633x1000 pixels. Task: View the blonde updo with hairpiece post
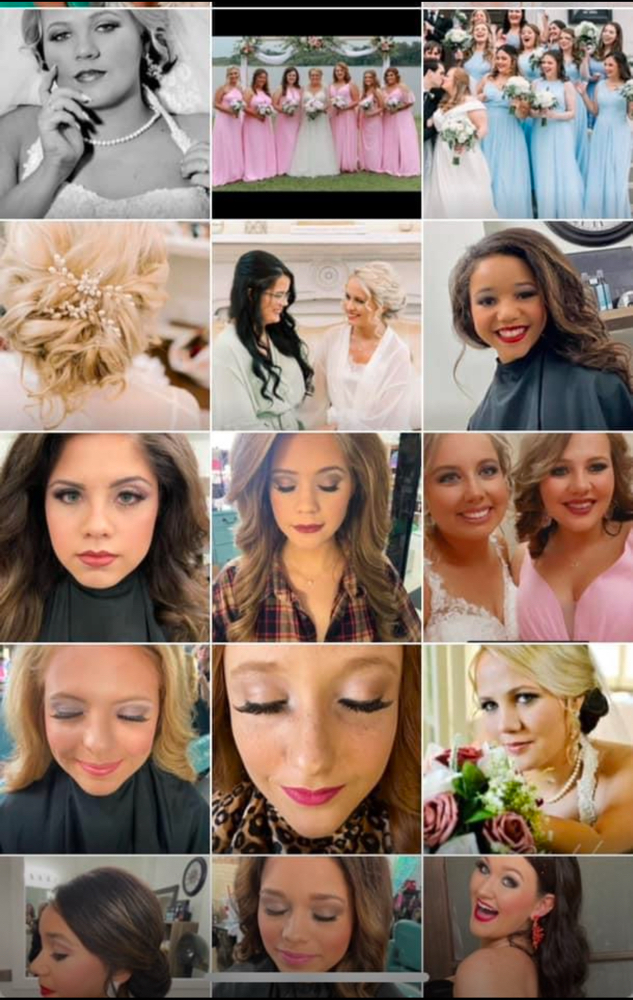tap(104, 325)
